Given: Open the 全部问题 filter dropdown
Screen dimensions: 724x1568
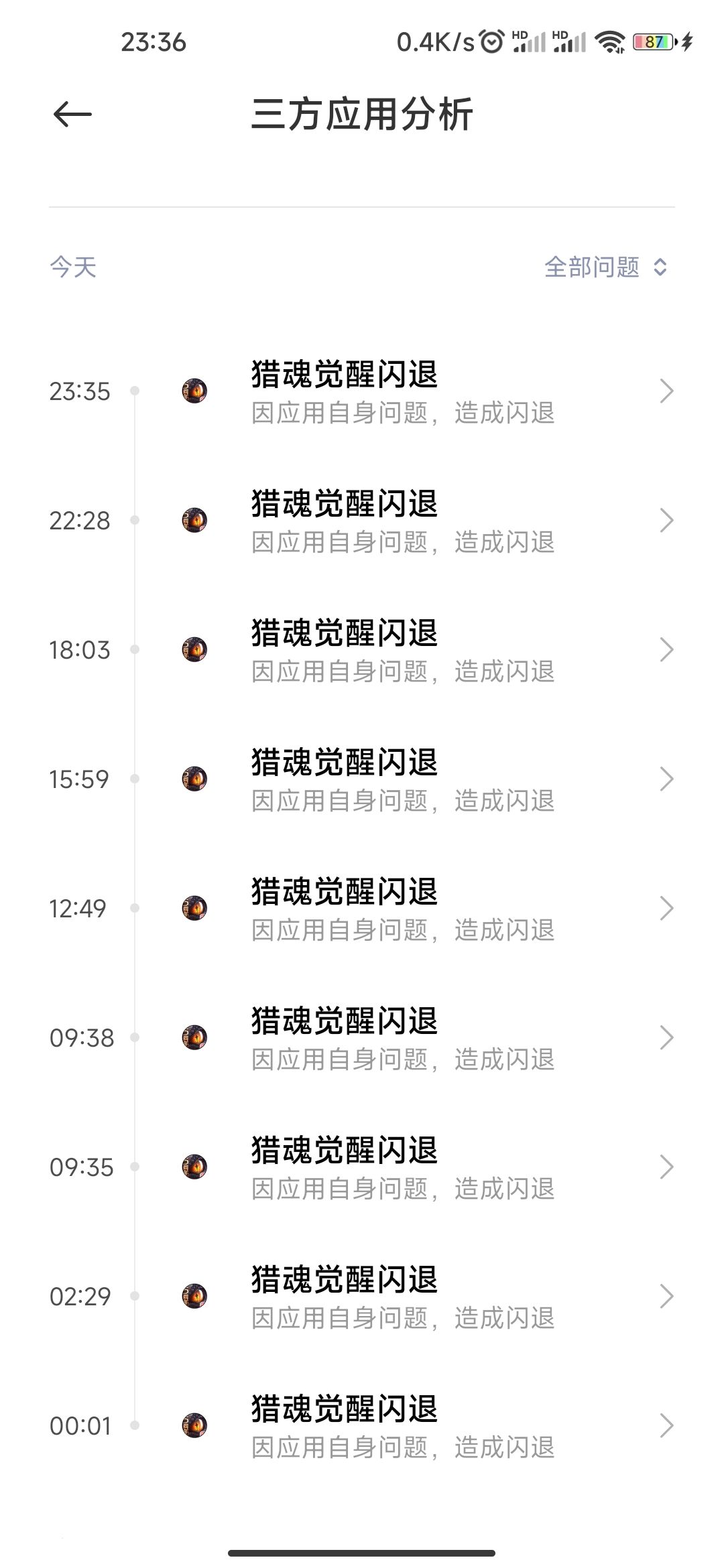Looking at the screenshot, I should click(x=605, y=267).
